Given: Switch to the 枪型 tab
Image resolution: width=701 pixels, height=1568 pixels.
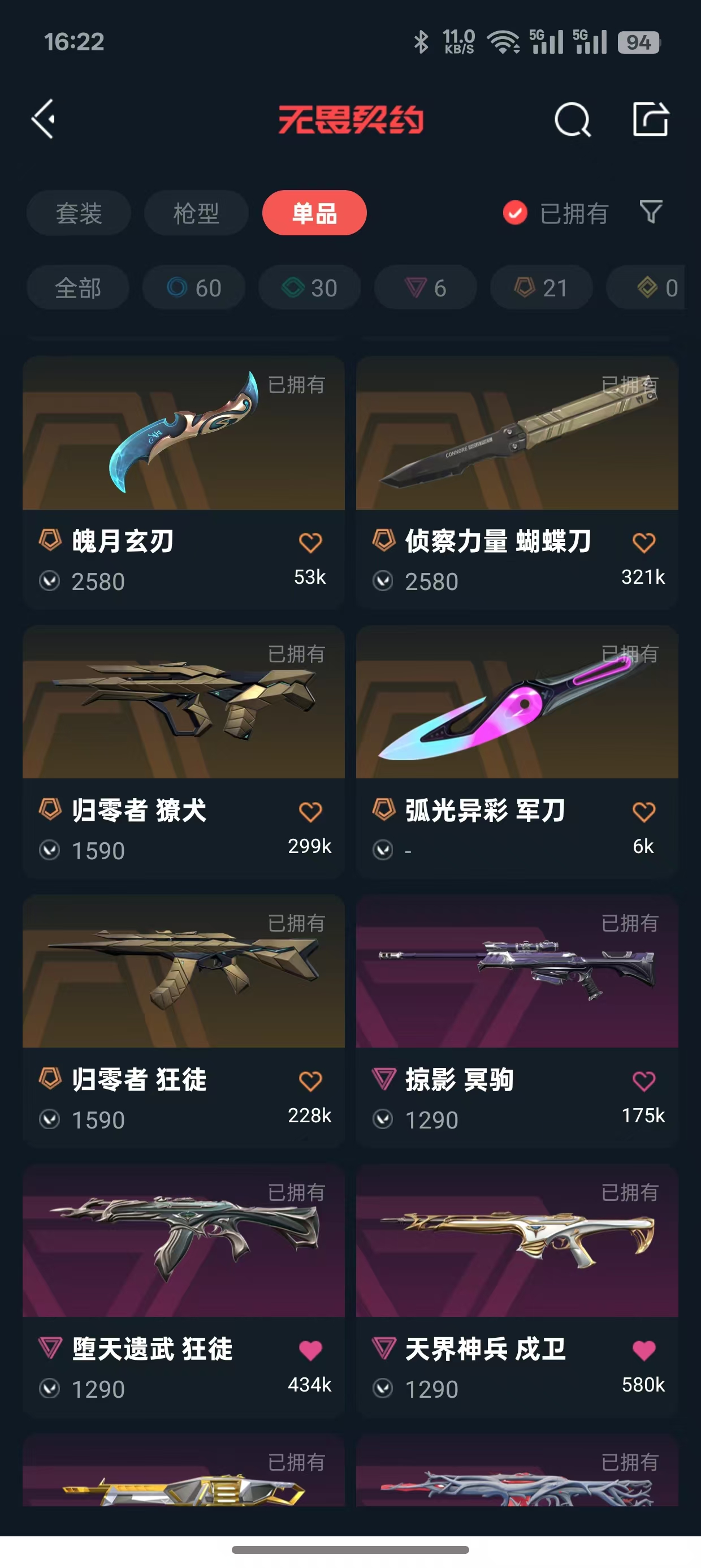Looking at the screenshot, I should [x=196, y=213].
